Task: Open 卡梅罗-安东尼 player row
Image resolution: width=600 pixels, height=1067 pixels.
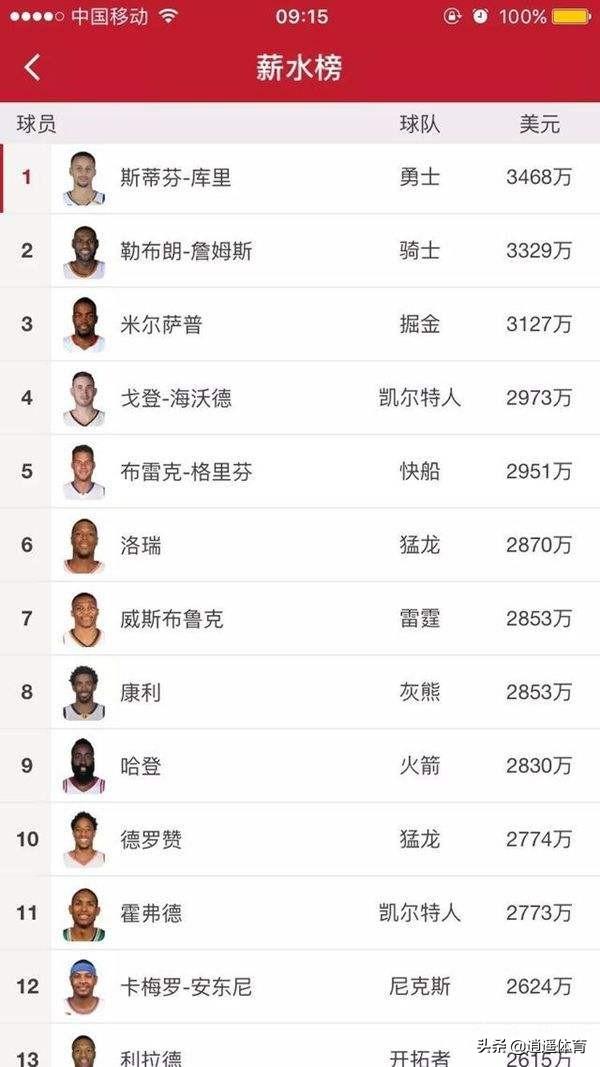Action: point(186,987)
